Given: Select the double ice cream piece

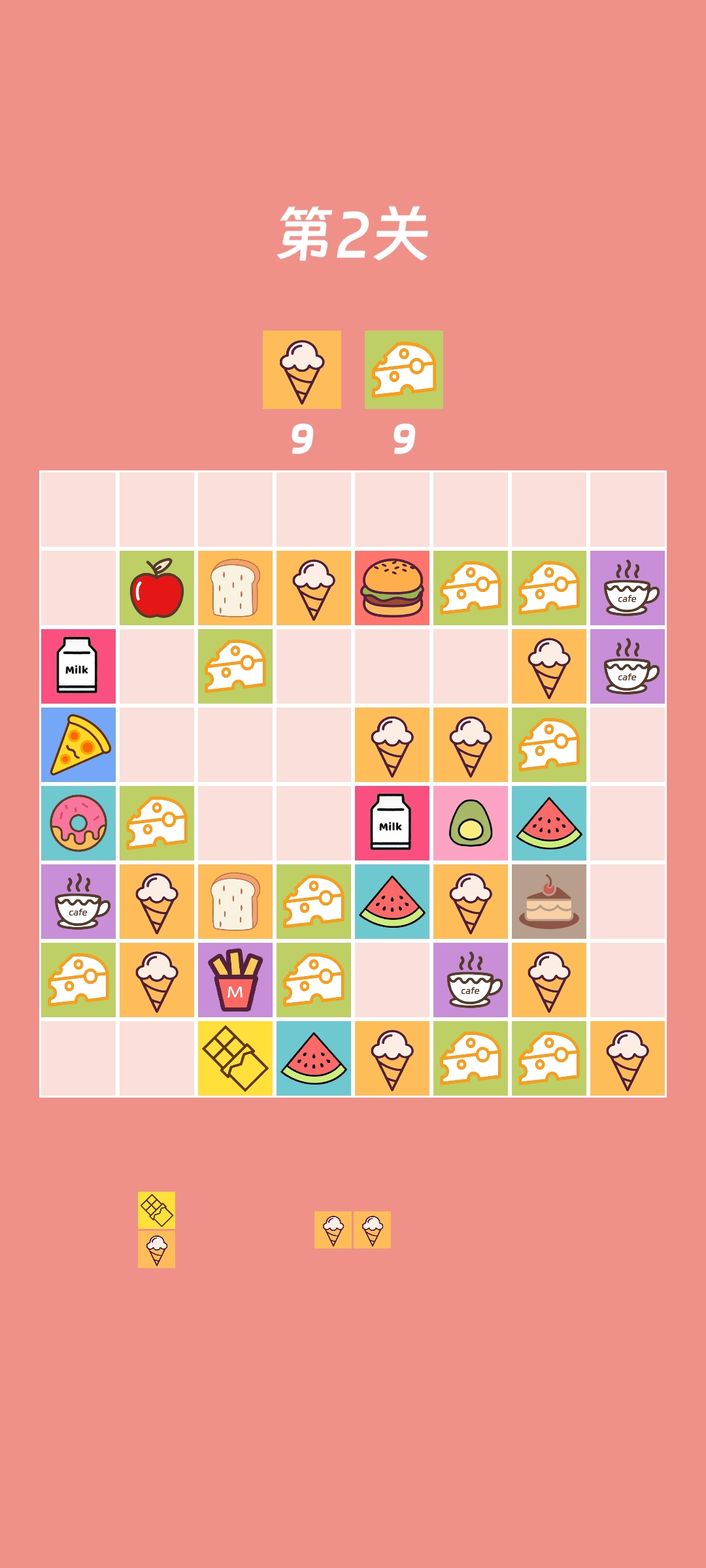Looking at the screenshot, I should [352, 1230].
